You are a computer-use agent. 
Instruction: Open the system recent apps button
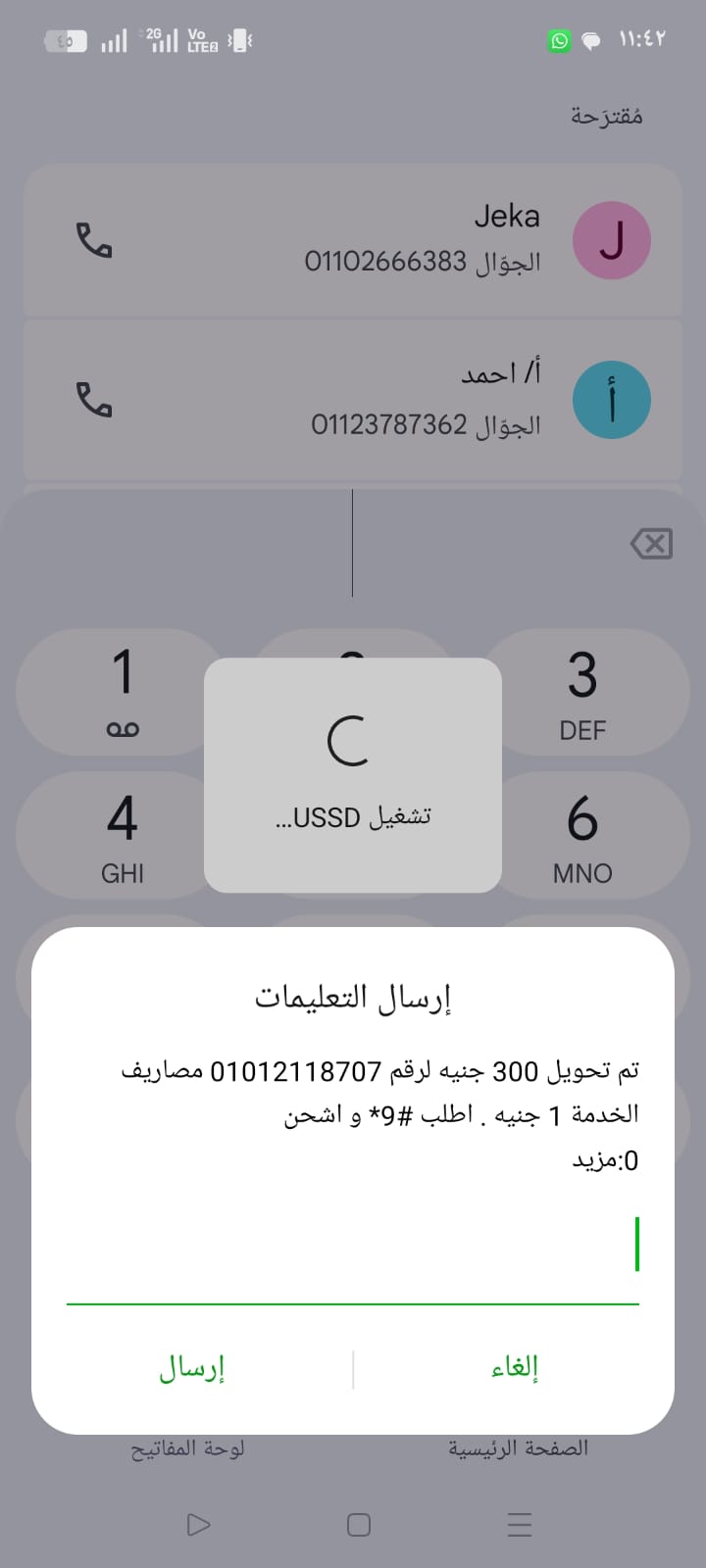[x=520, y=1525]
